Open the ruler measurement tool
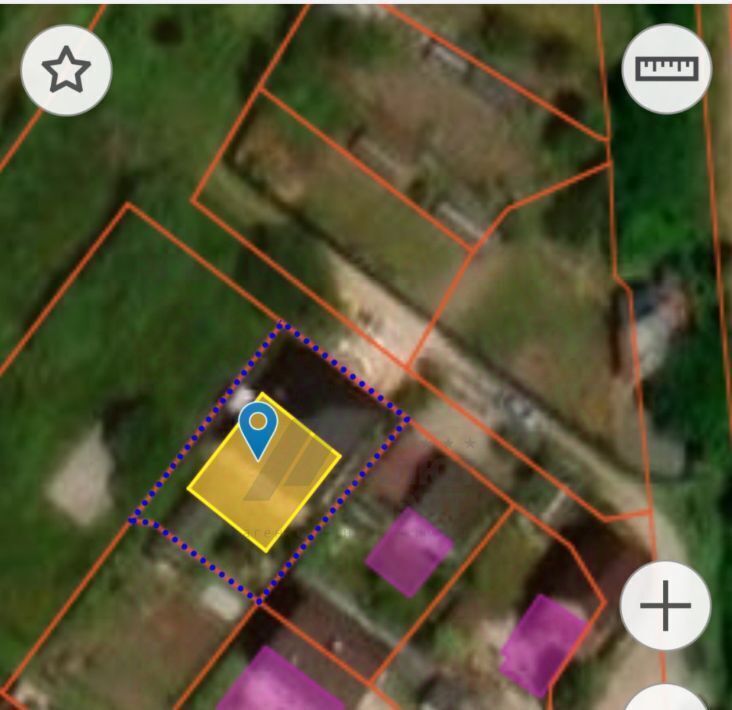732x710 pixels. click(666, 69)
